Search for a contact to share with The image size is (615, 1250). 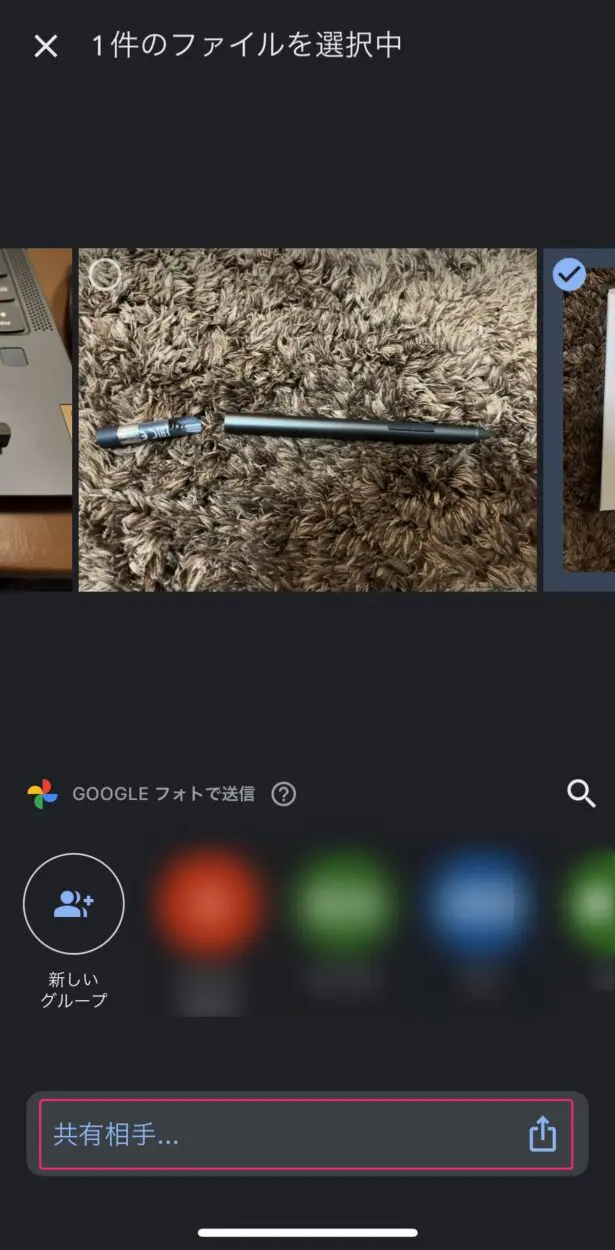(x=581, y=794)
